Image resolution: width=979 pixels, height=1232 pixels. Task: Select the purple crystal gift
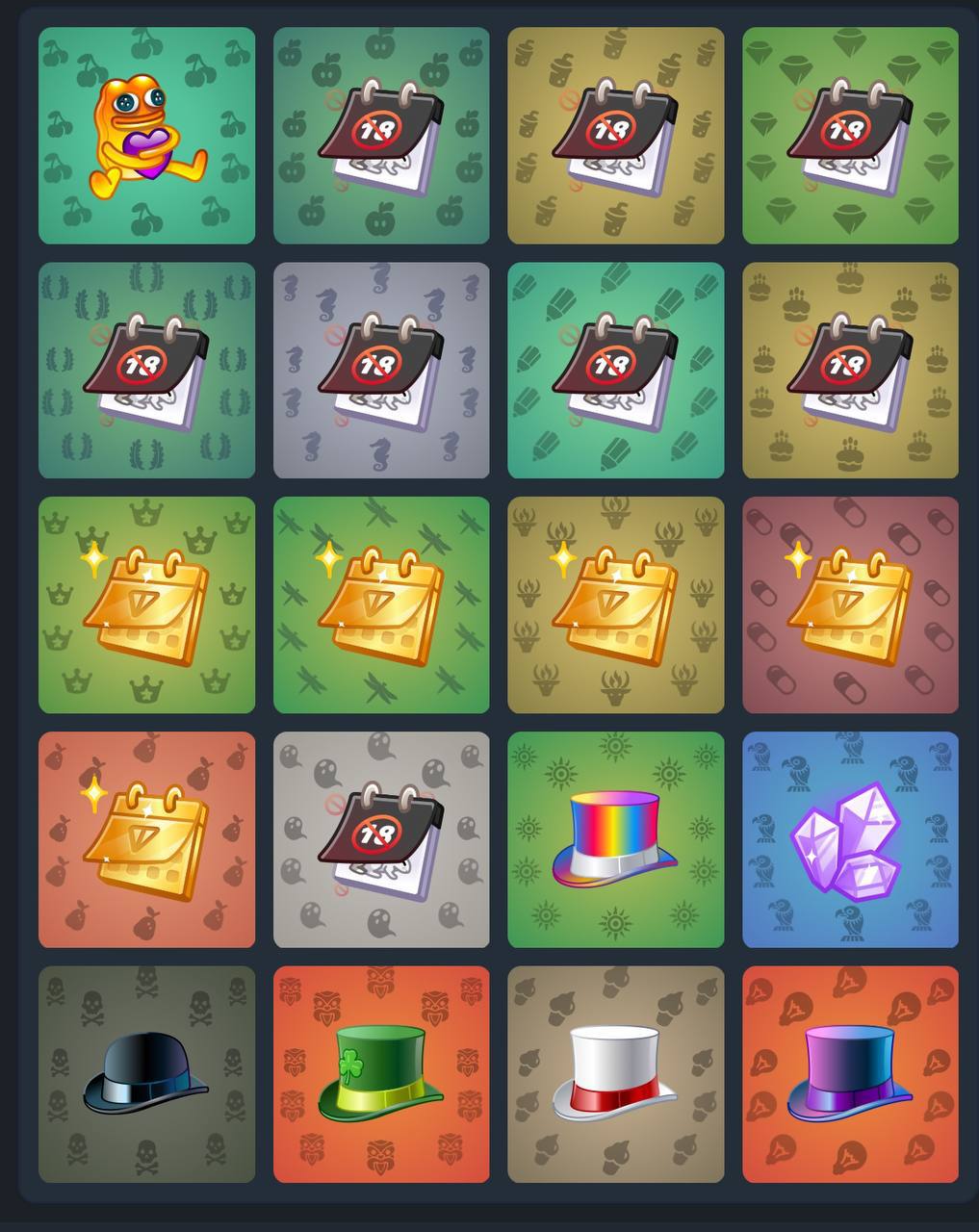click(x=850, y=840)
